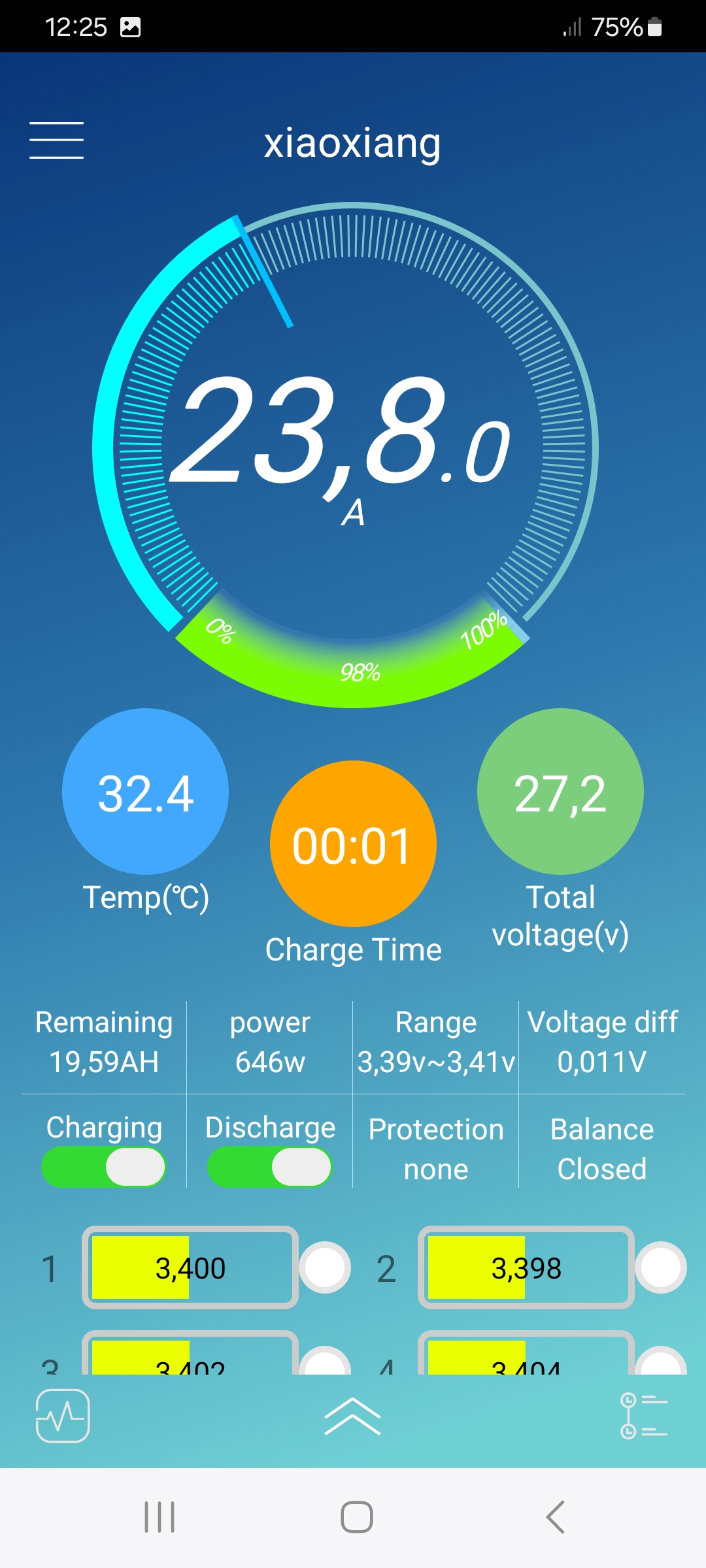
Task: Open the waveform chart icon
Action: 63,1416
